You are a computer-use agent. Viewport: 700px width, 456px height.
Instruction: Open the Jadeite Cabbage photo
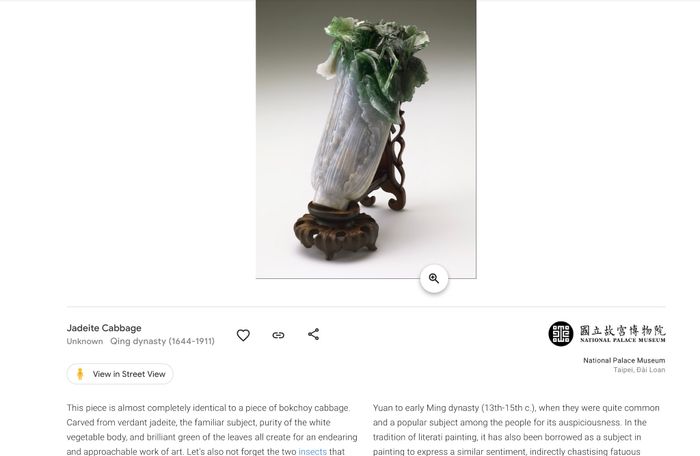[x=366, y=130]
